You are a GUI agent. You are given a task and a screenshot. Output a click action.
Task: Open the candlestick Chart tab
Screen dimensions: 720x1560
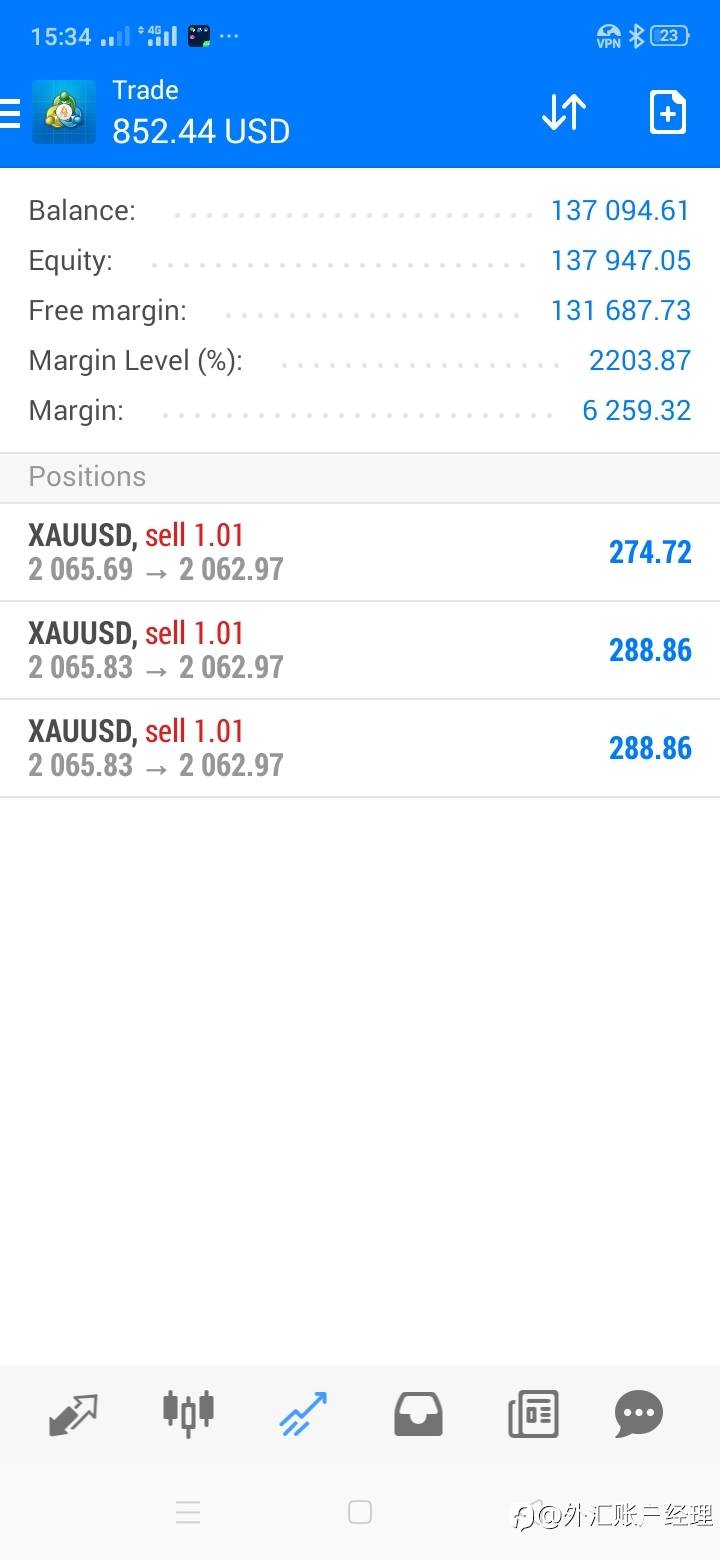(188, 1414)
